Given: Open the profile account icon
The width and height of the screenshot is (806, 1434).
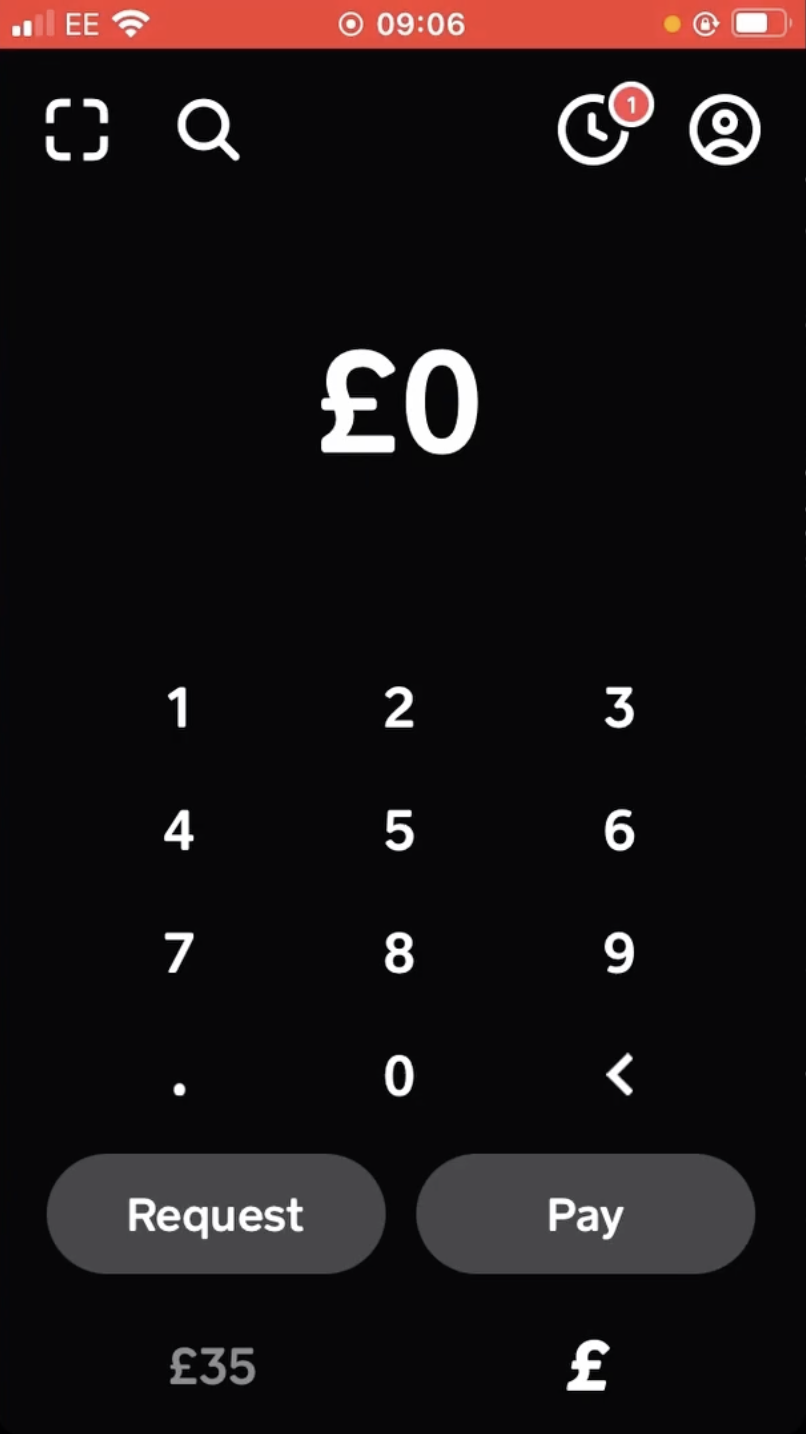Looking at the screenshot, I should (x=725, y=130).
